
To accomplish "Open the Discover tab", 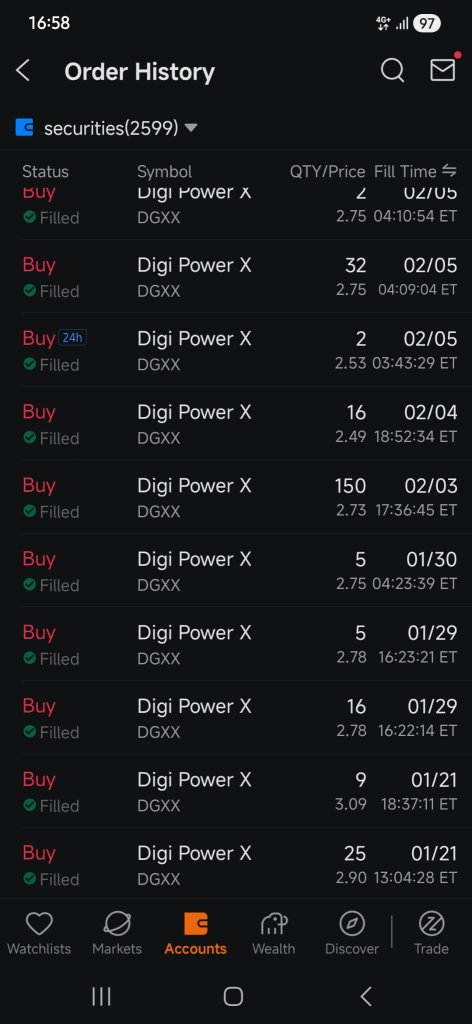I will click(352, 934).
